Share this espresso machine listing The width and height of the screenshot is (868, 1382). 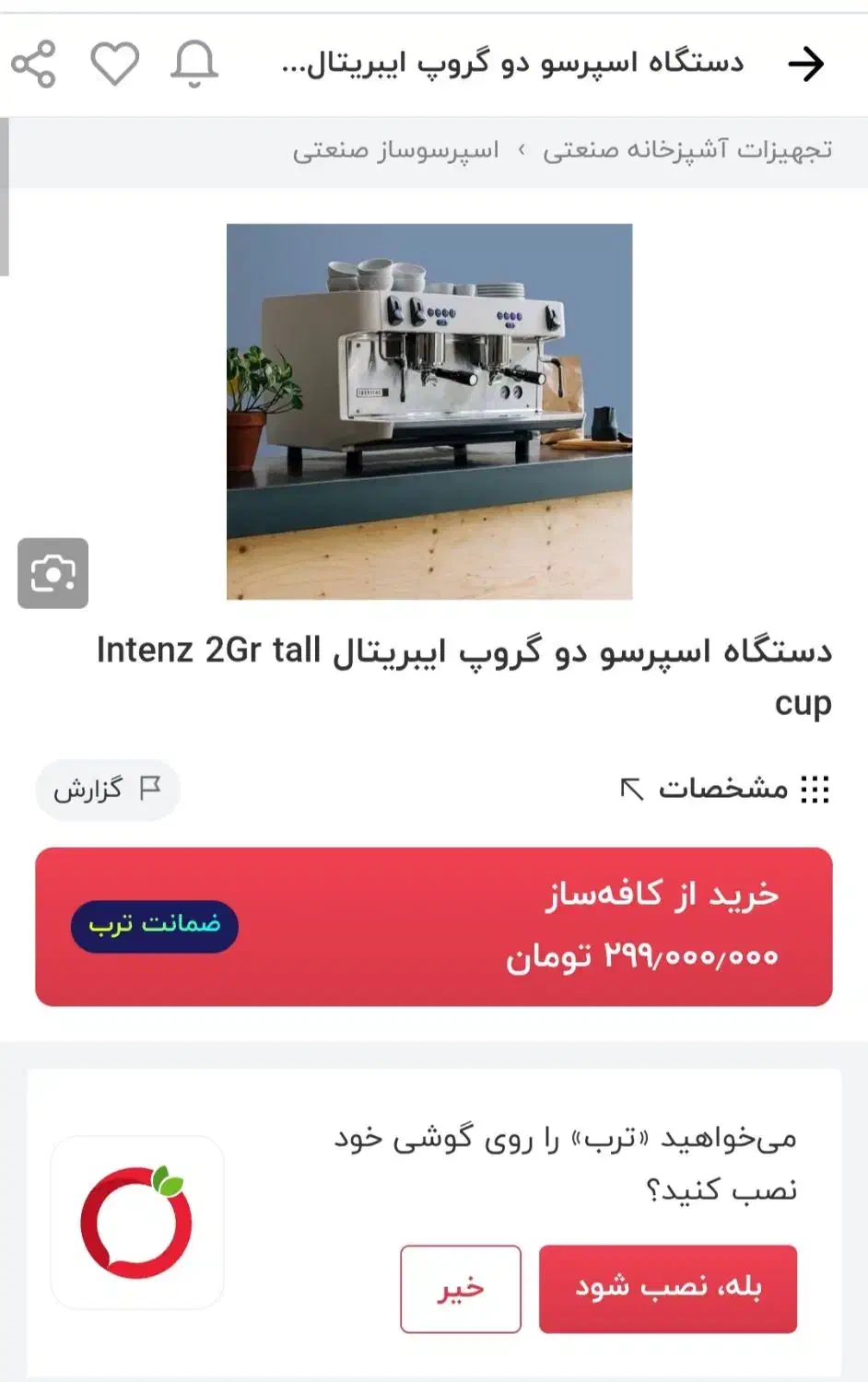(34, 64)
